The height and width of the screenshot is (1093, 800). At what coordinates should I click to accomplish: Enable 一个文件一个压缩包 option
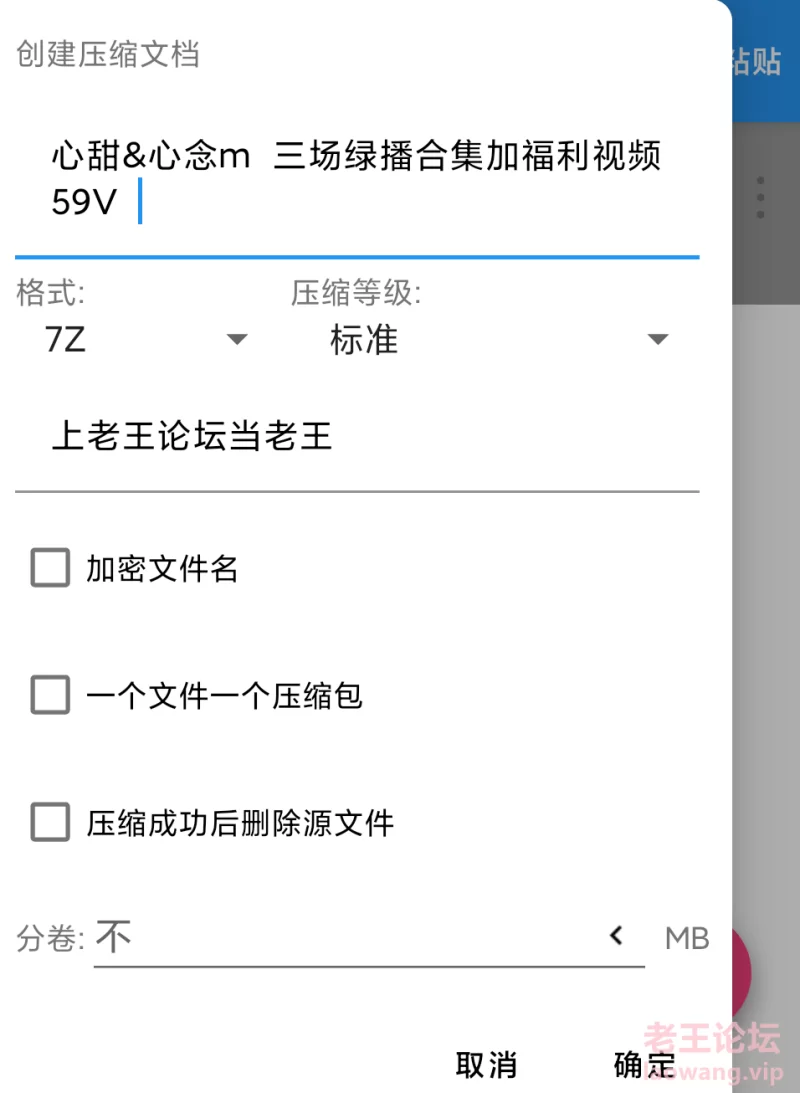(x=51, y=695)
